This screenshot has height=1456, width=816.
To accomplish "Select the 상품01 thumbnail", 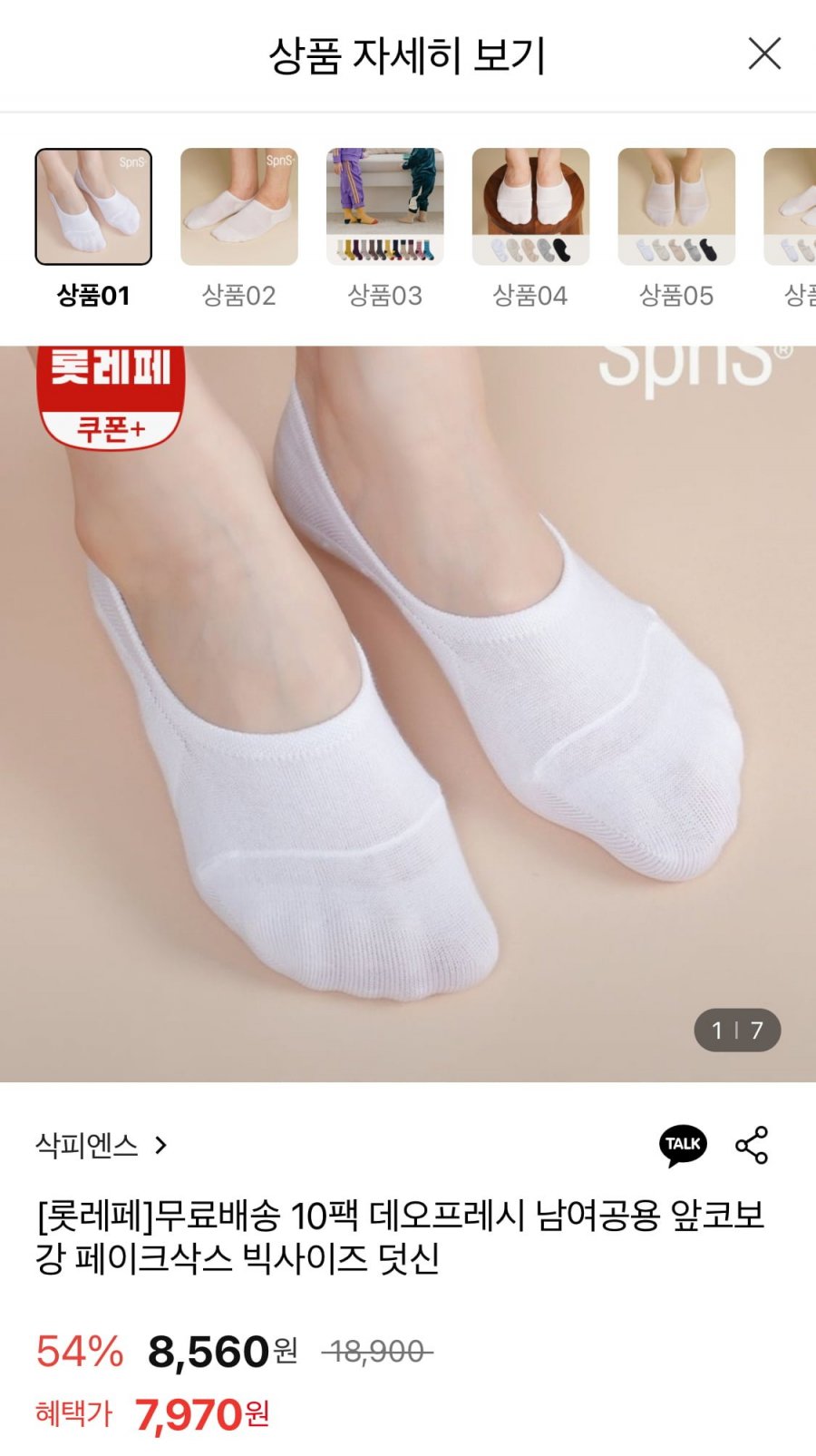I will point(93,207).
